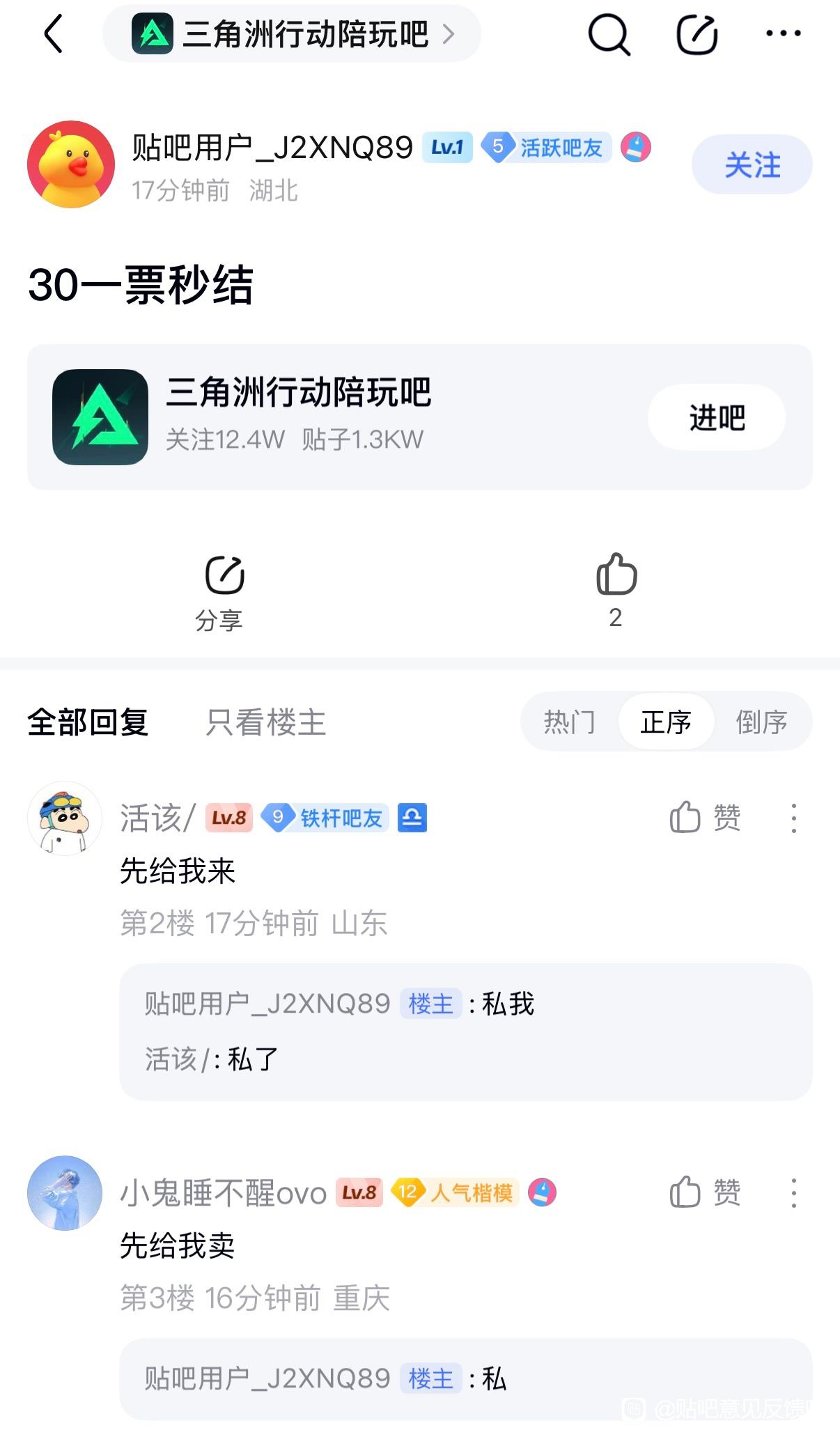Open the three-dot overflow menu at top
The width and height of the screenshot is (840, 1432).
point(783,33)
